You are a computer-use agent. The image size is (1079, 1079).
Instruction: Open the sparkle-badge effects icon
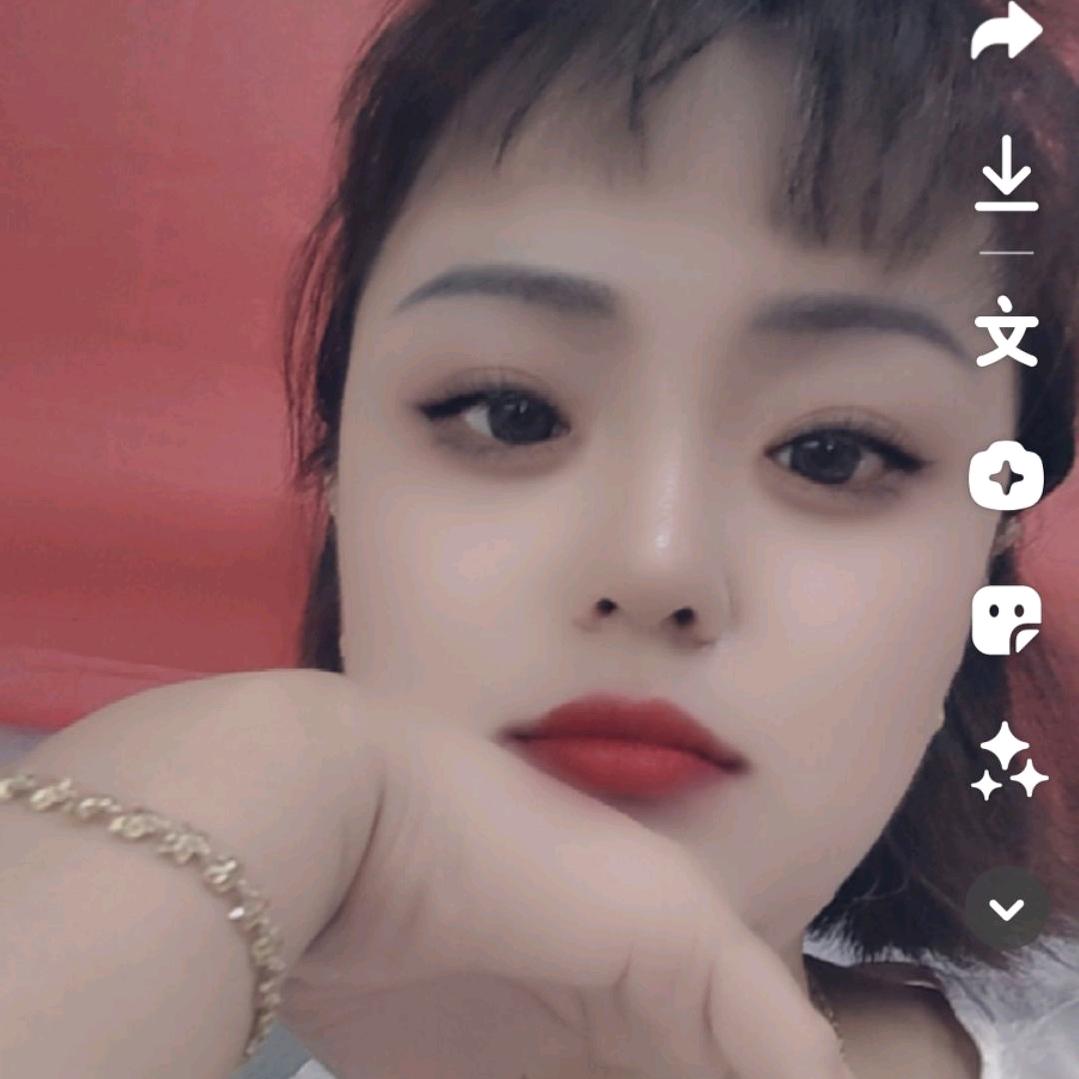coord(1006,476)
